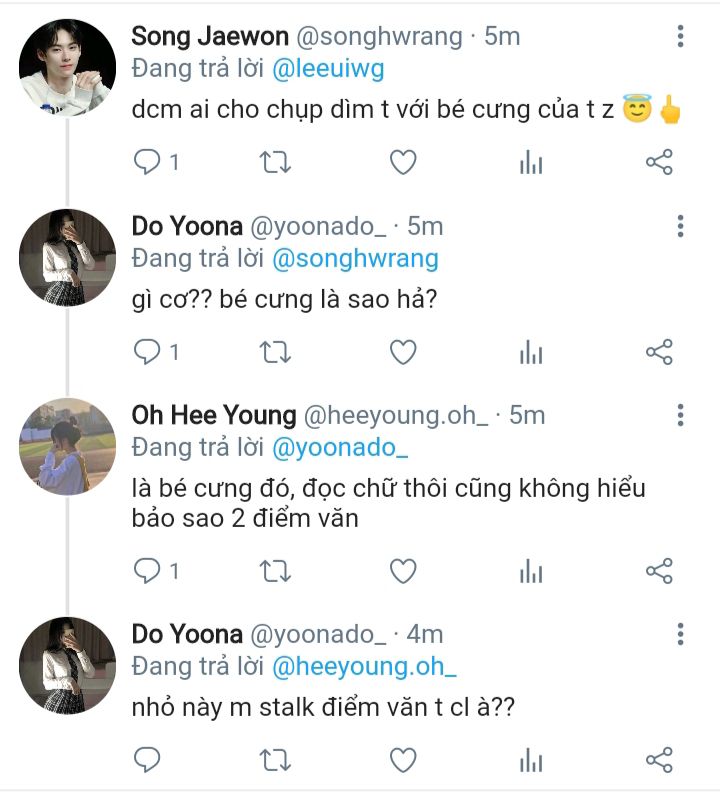
Task: Share Song Jaewon's tweet
Action: pos(659,162)
